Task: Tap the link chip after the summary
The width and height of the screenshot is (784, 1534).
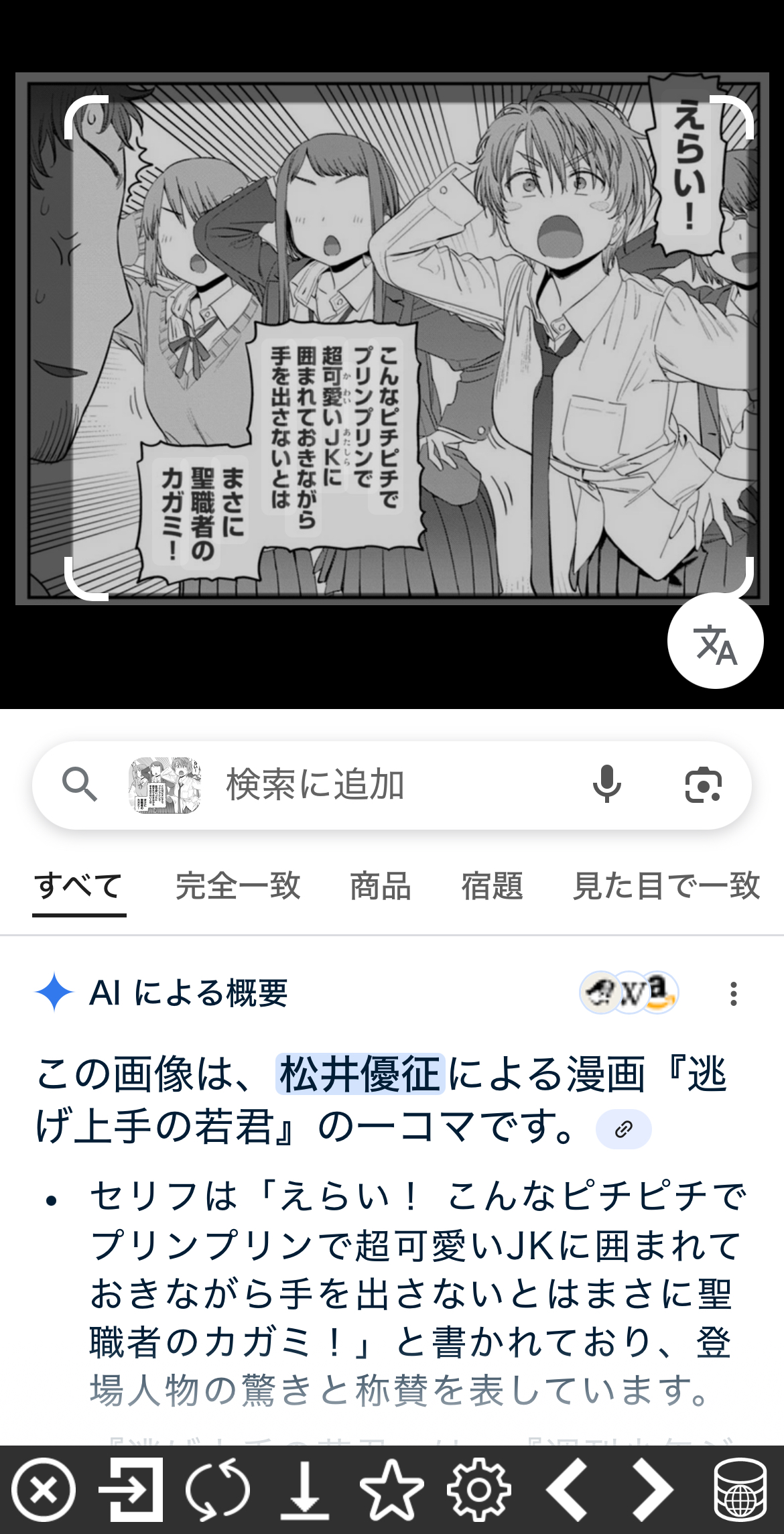Action: click(x=623, y=1129)
